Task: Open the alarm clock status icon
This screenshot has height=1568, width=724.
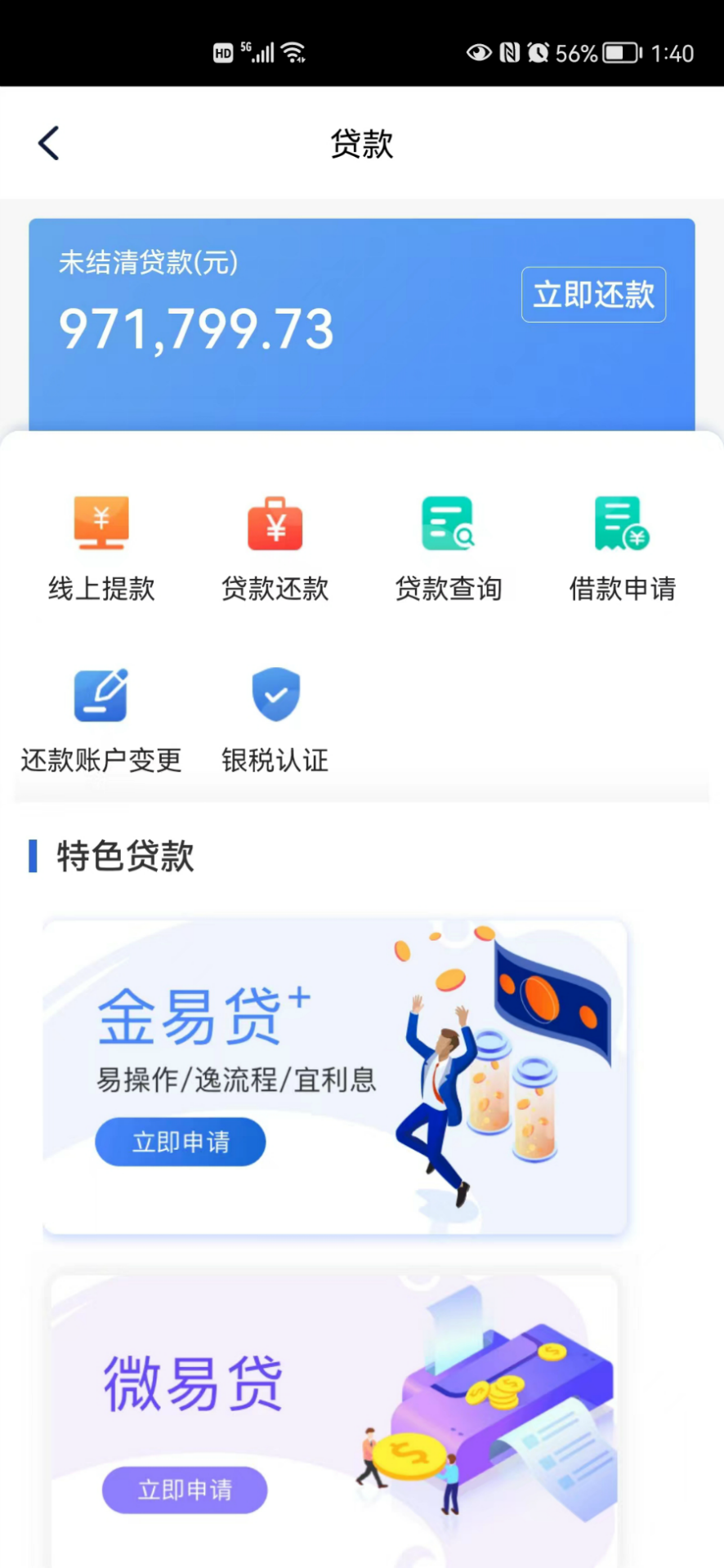Action: click(536, 53)
